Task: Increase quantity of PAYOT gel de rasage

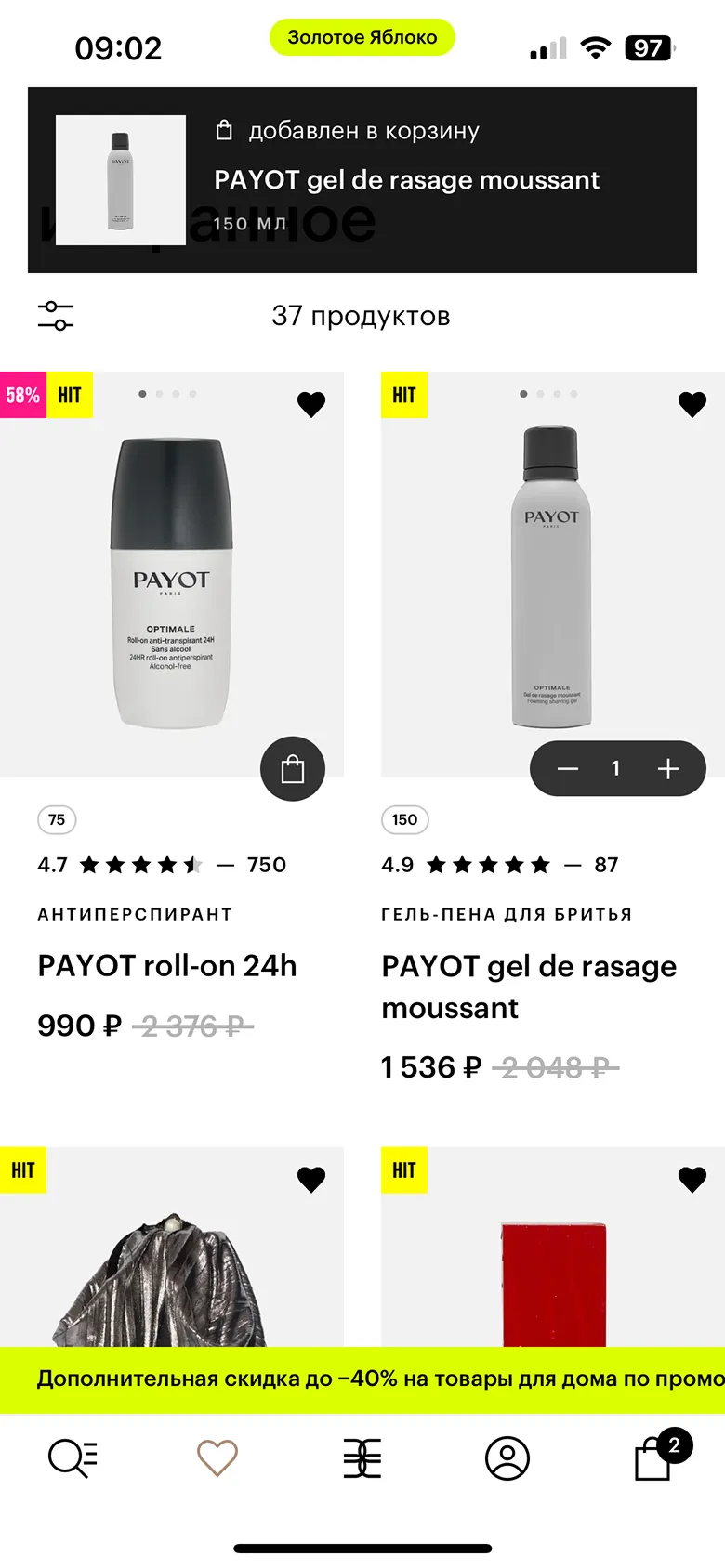Action: pos(668,769)
